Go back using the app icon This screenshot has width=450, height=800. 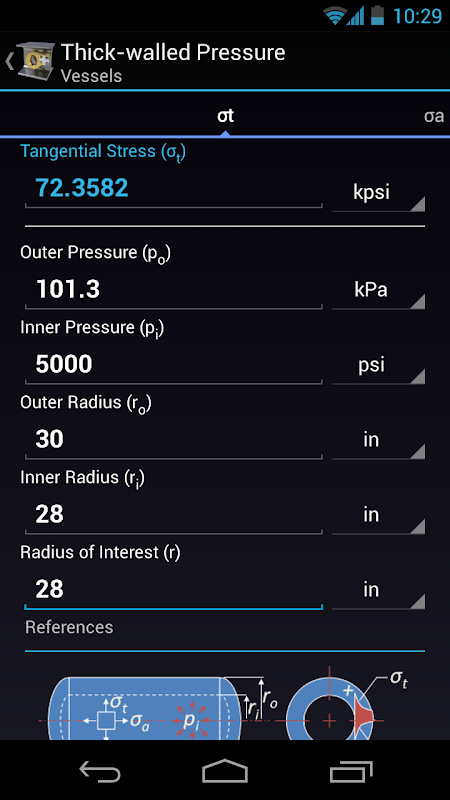(x=30, y=61)
